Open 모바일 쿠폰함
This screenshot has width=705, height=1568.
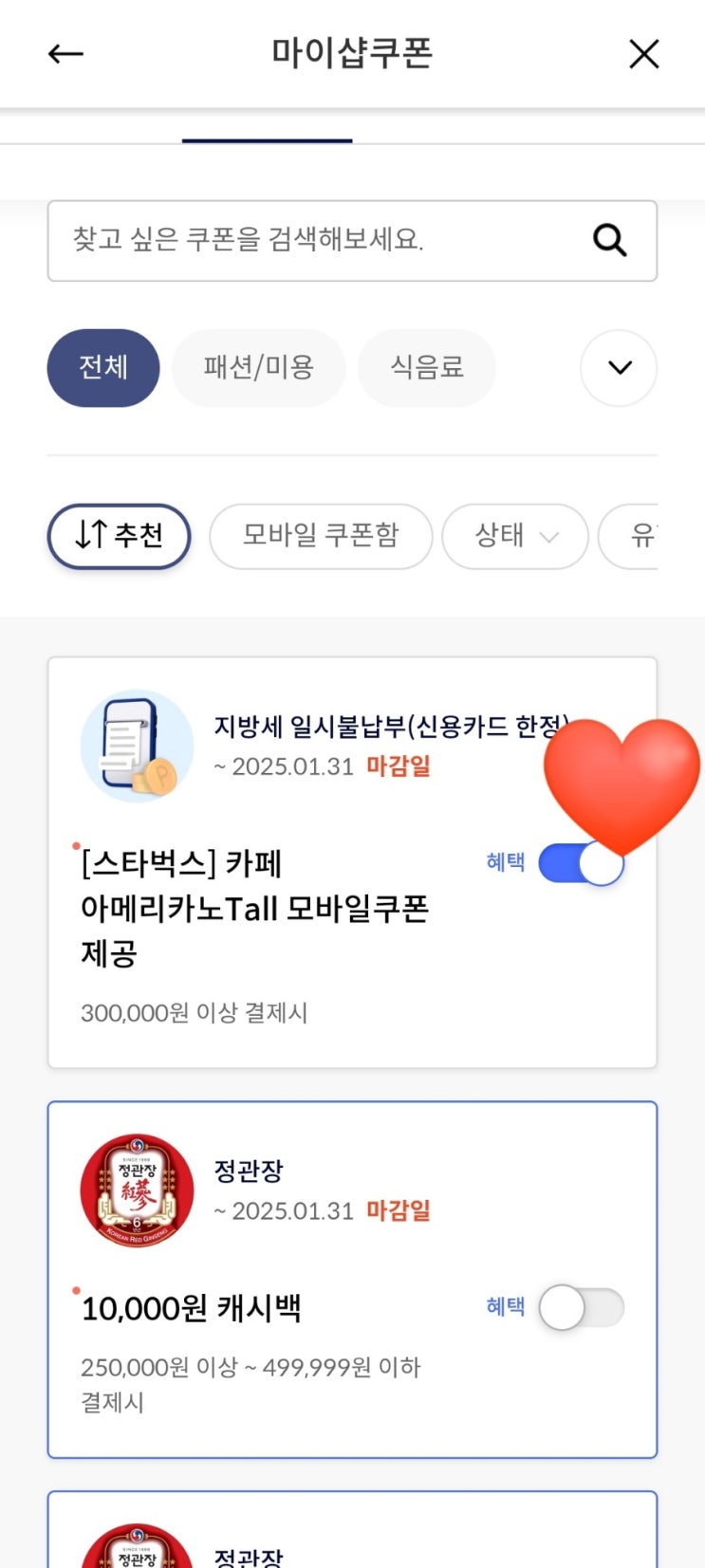click(321, 536)
